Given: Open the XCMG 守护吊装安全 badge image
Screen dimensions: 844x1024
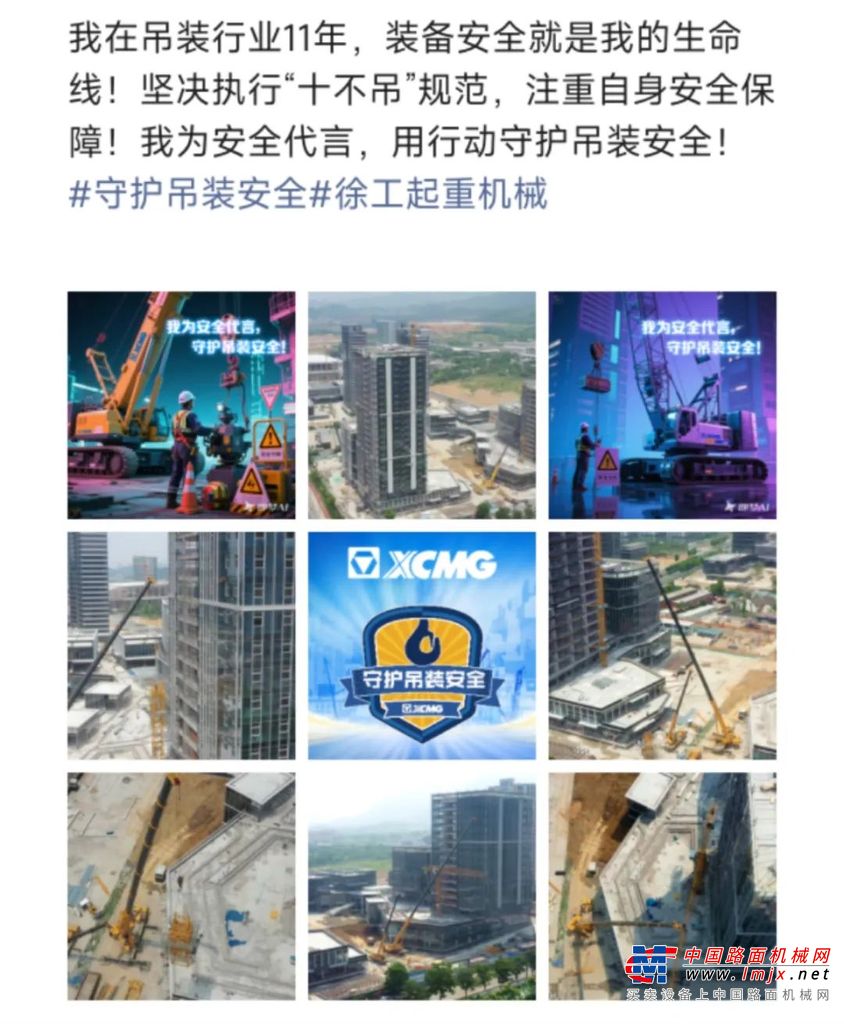Looking at the screenshot, I should pyautogui.click(x=421, y=646).
